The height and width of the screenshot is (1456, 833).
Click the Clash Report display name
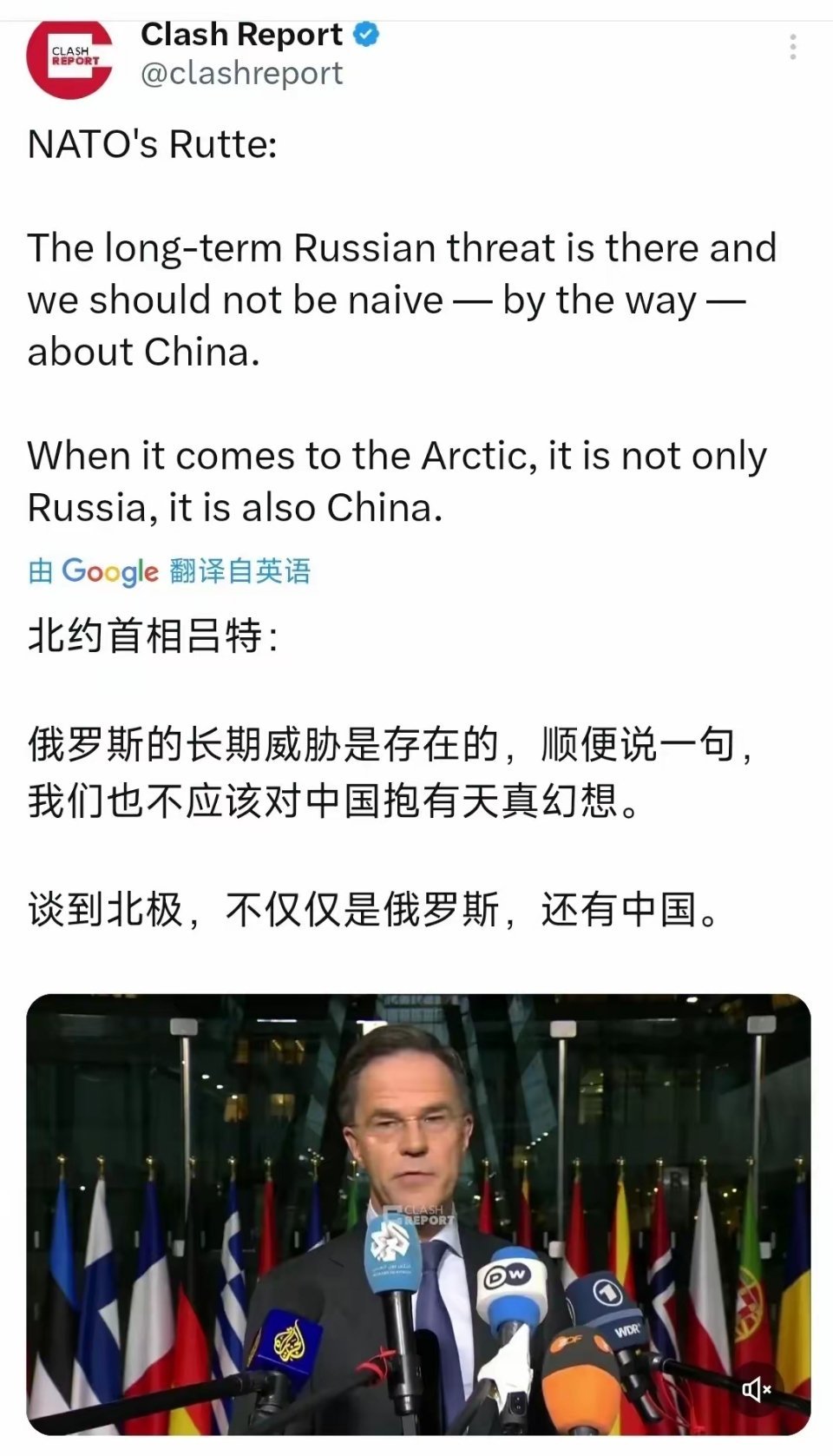[x=243, y=35]
